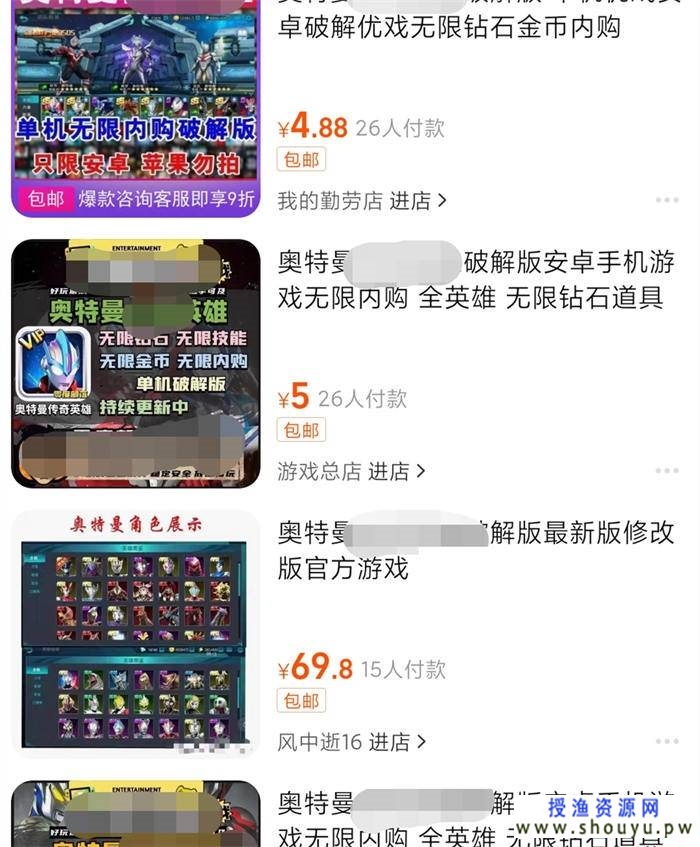
Task: Open the 奥特曼角色展示 product image
Action: tap(135, 634)
